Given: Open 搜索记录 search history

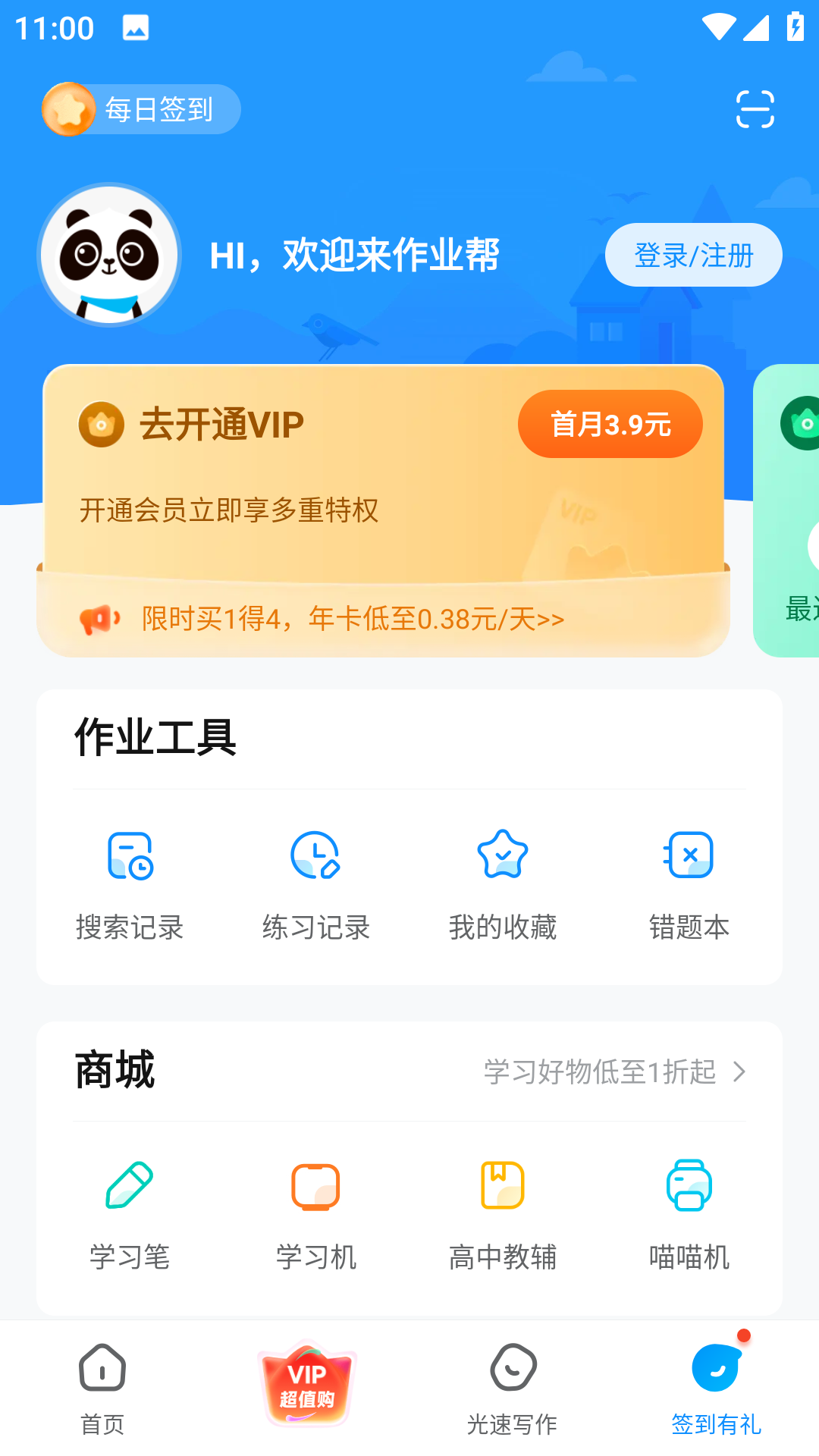Looking at the screenshot, I should coord(130,883).
